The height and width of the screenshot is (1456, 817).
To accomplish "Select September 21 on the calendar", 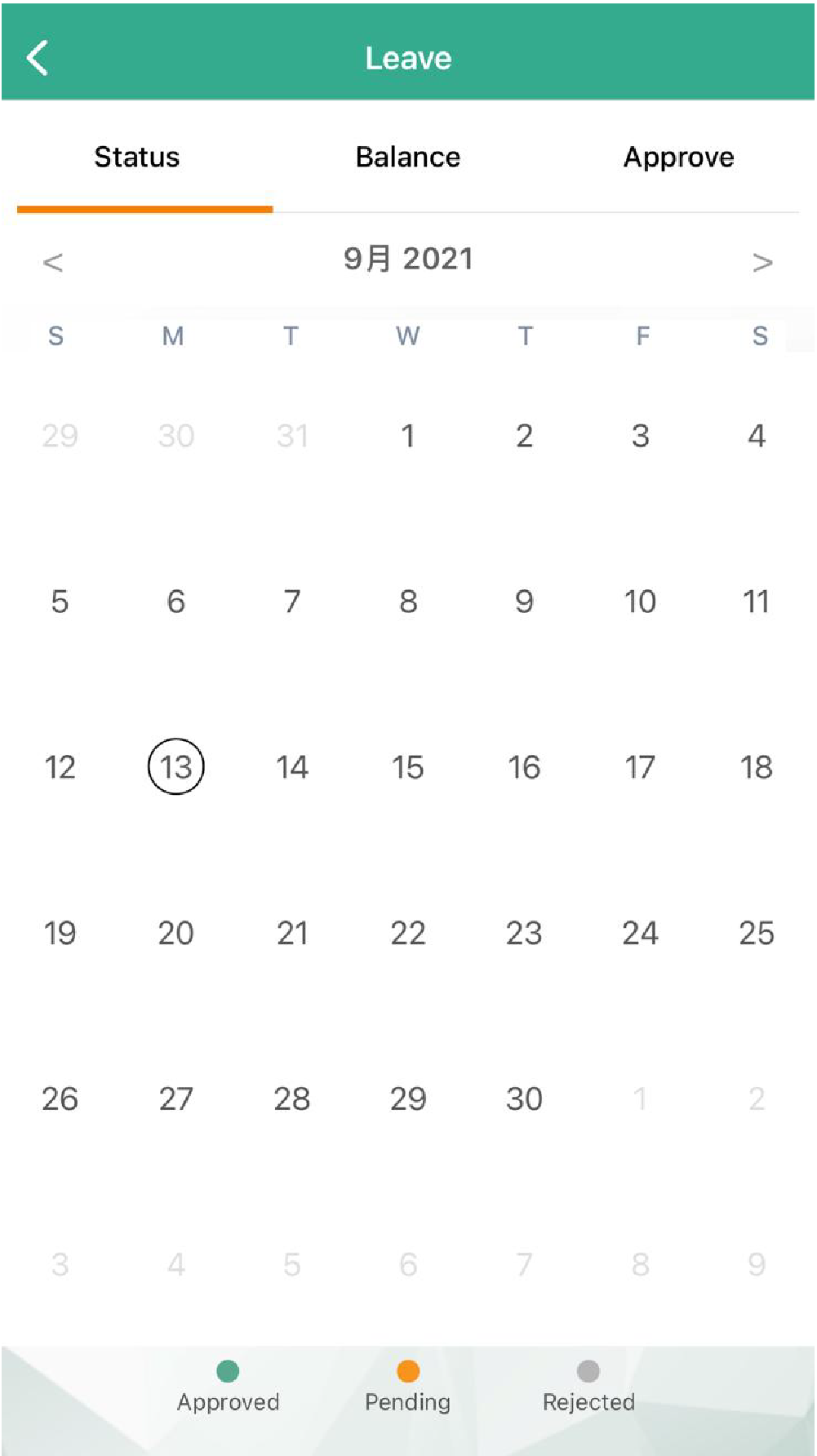I will coord(292,933).
